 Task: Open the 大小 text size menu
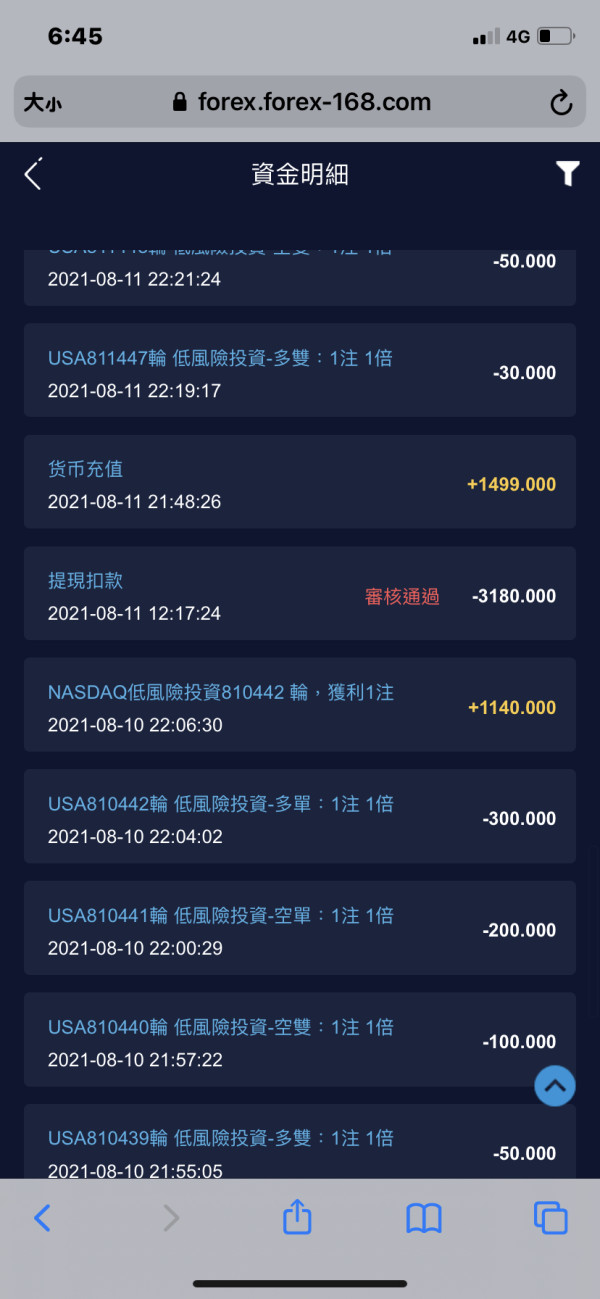point(42,102)
